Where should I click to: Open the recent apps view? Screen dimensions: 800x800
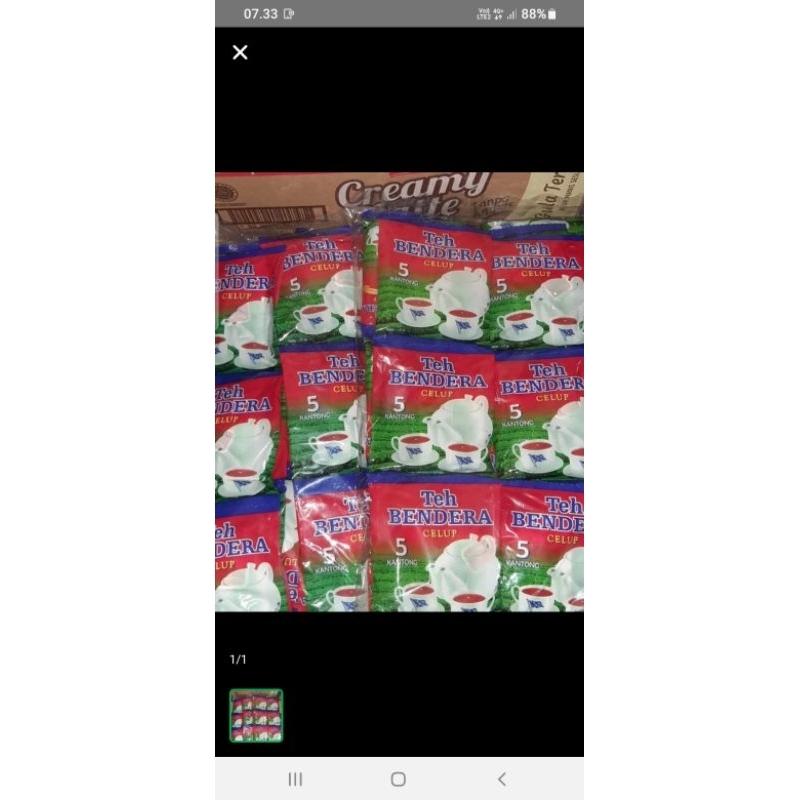coord(295,779)
